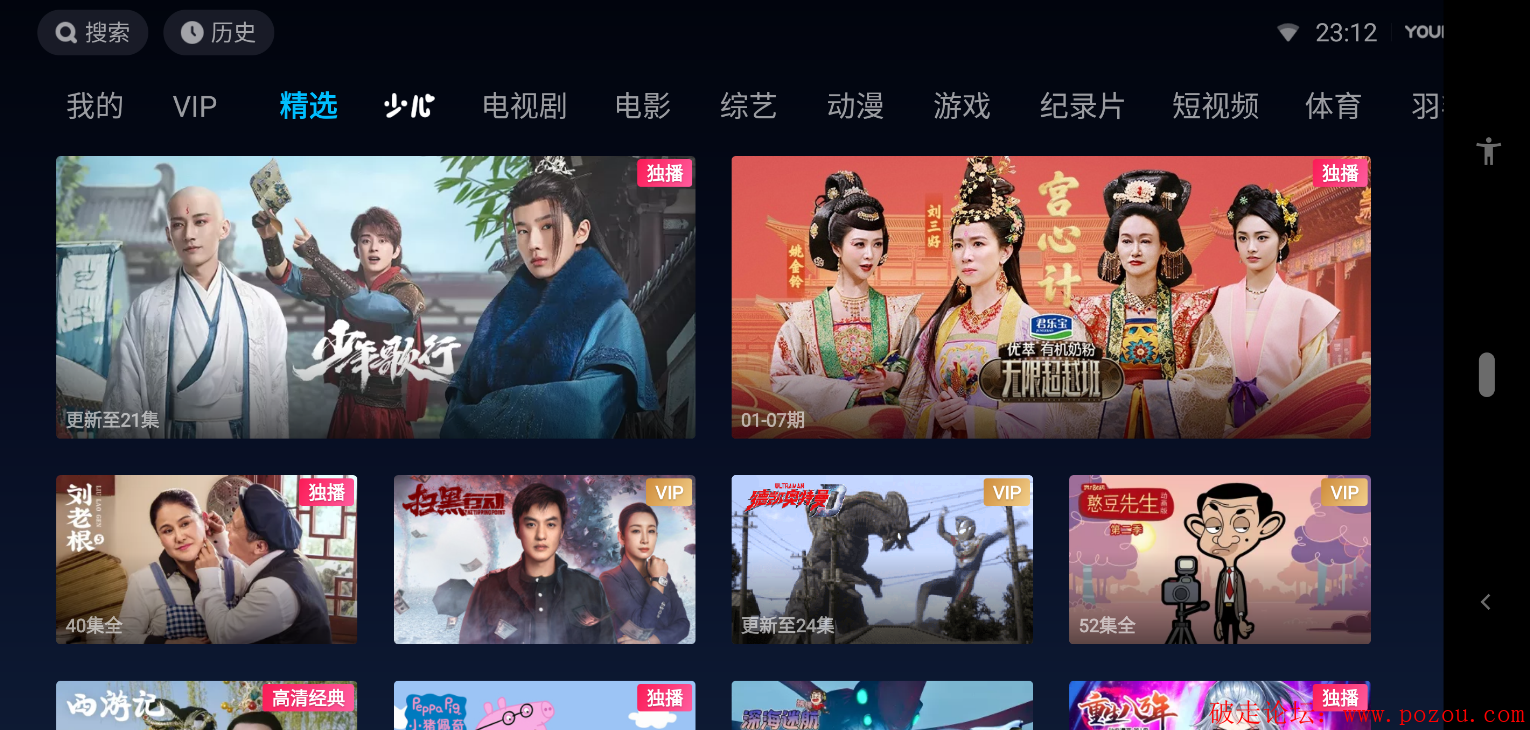This screenshot has height=730, width=1530.
Task: Open the 少年歌行 drama banner
Action: [x=375, y=297]
